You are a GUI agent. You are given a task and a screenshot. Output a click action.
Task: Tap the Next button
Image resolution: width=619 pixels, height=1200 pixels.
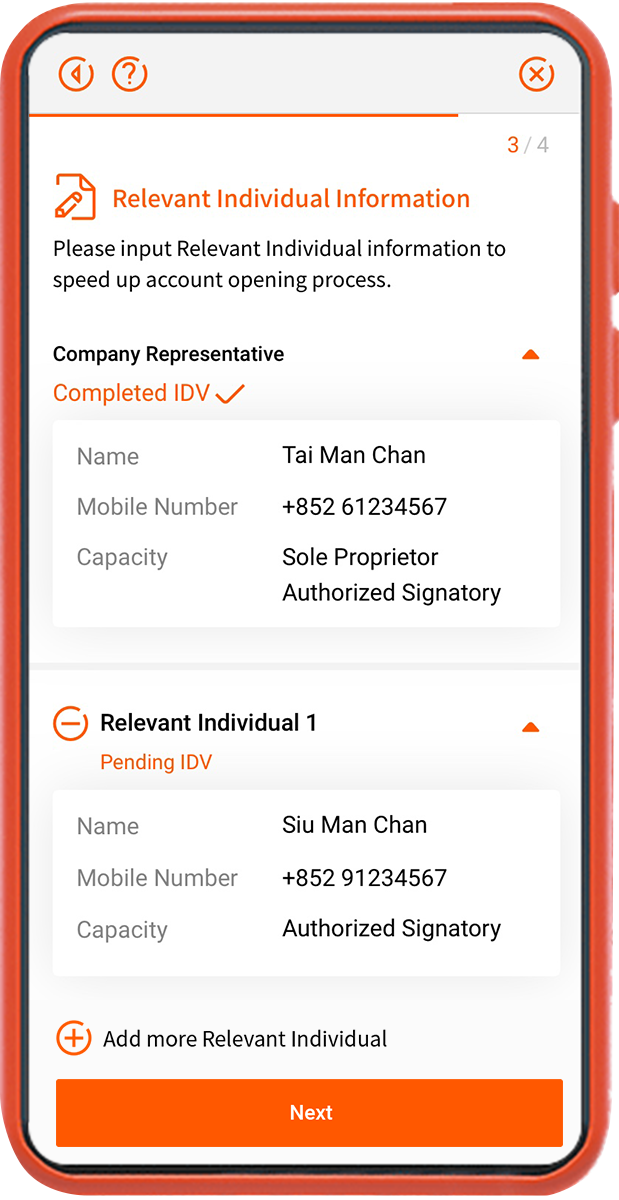point(310,1113)
